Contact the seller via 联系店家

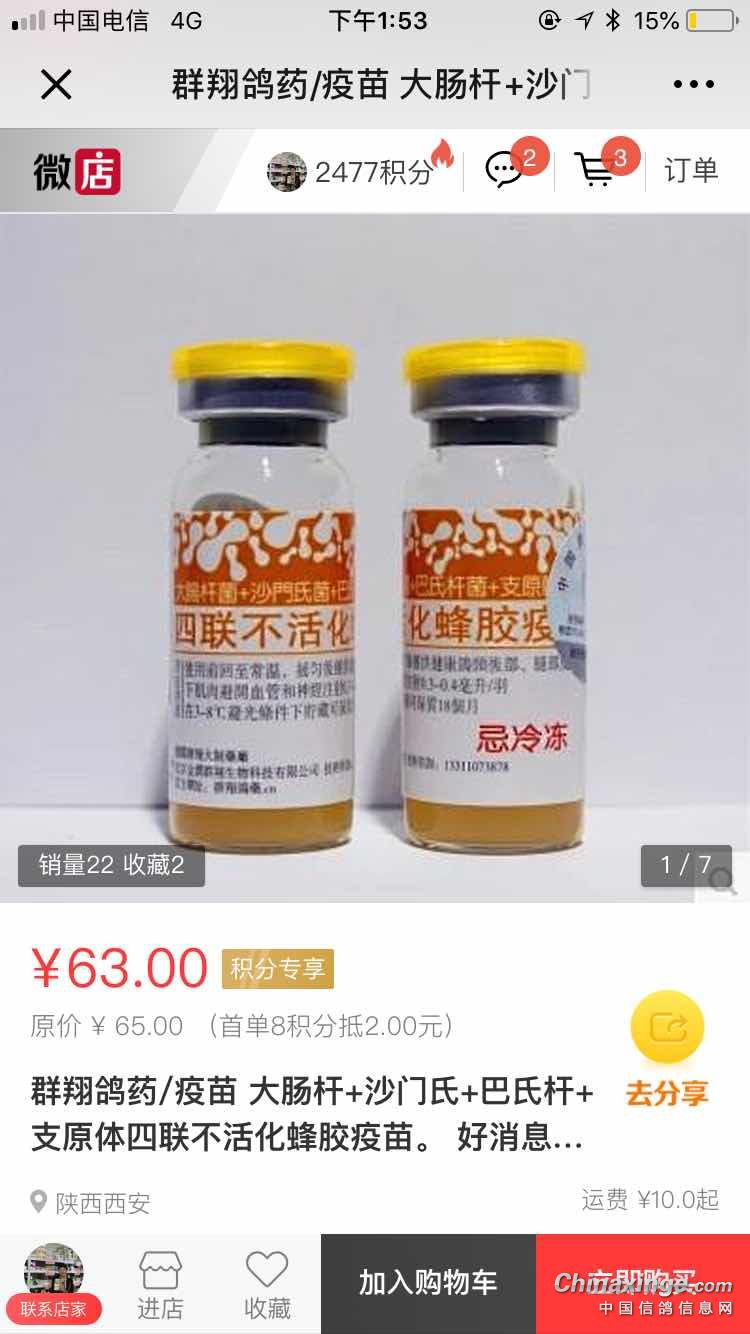(x=54, y=1283)
